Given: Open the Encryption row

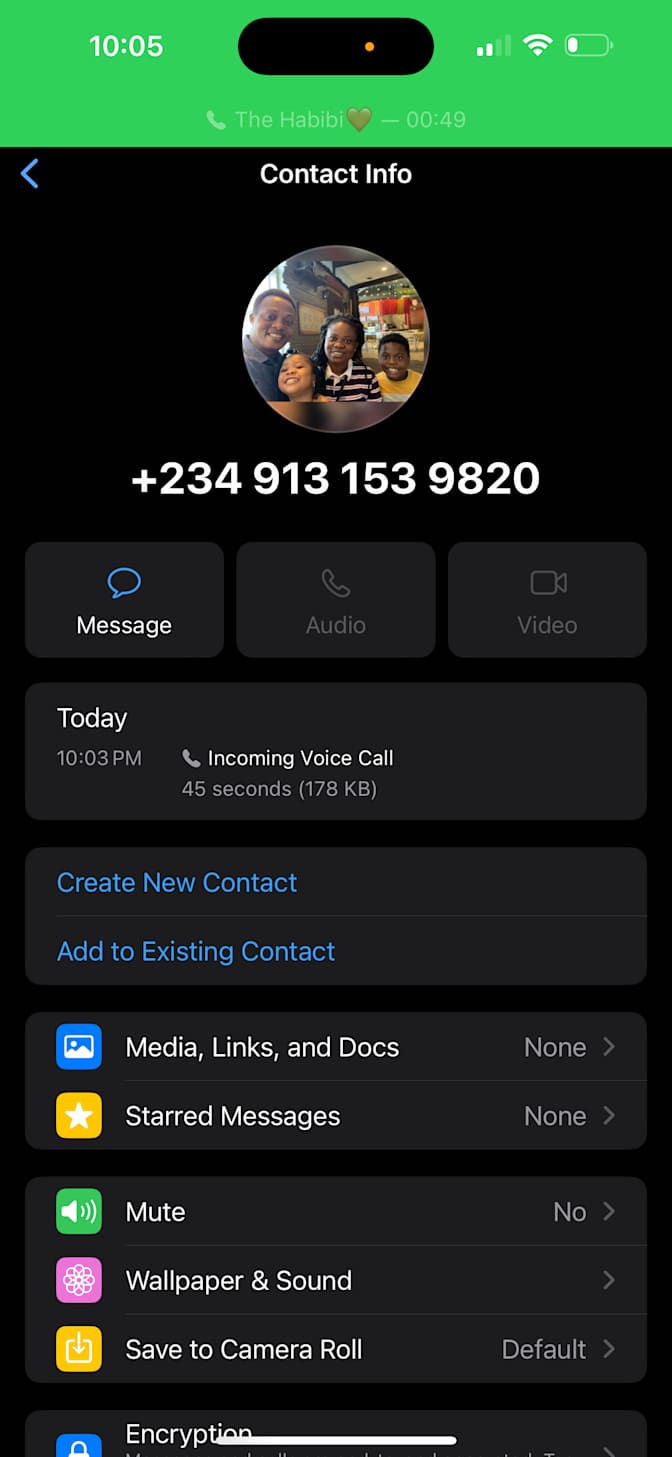Looking at the screenshot, I should (336, 1436).
